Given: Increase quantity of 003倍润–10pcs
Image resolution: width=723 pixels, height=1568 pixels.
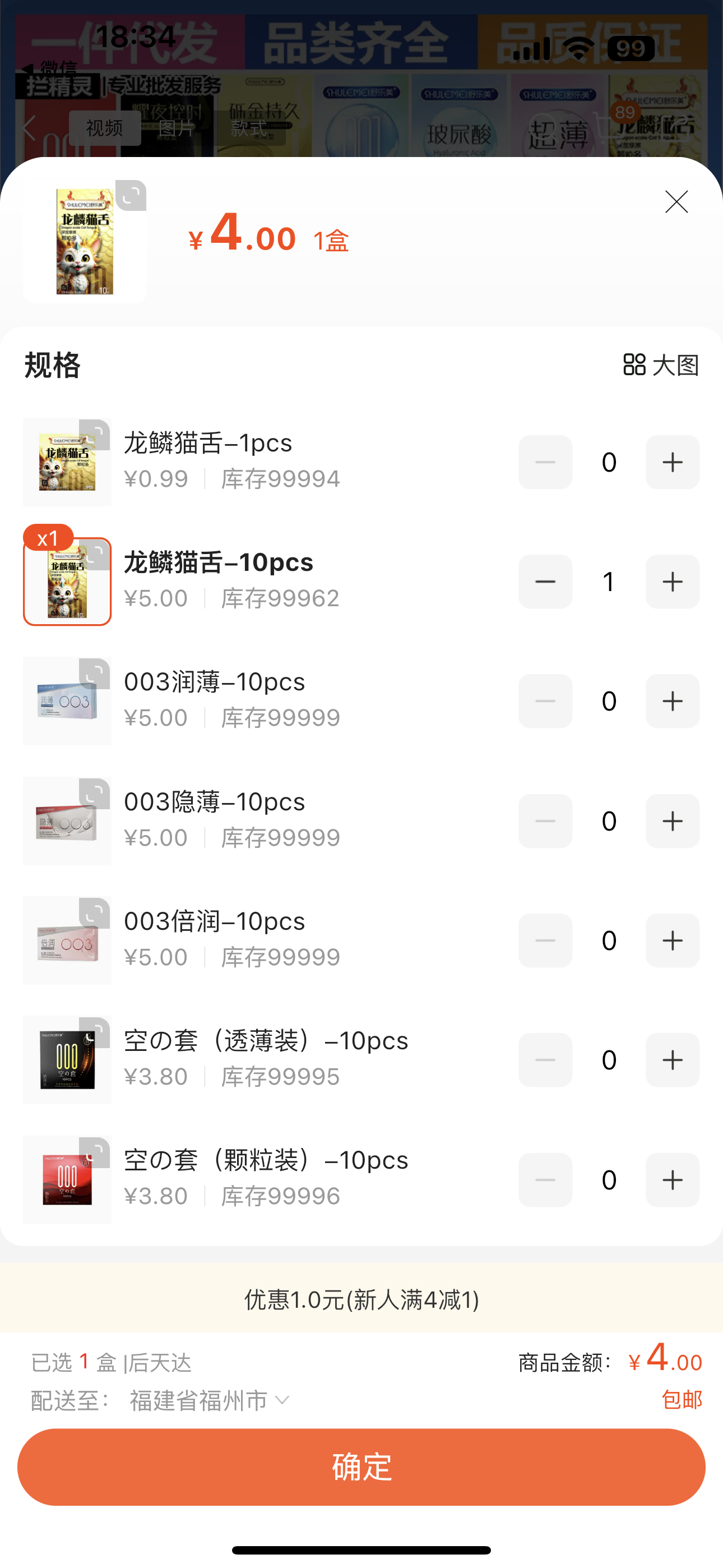Looking at the screenshot, I should (672, 940).
